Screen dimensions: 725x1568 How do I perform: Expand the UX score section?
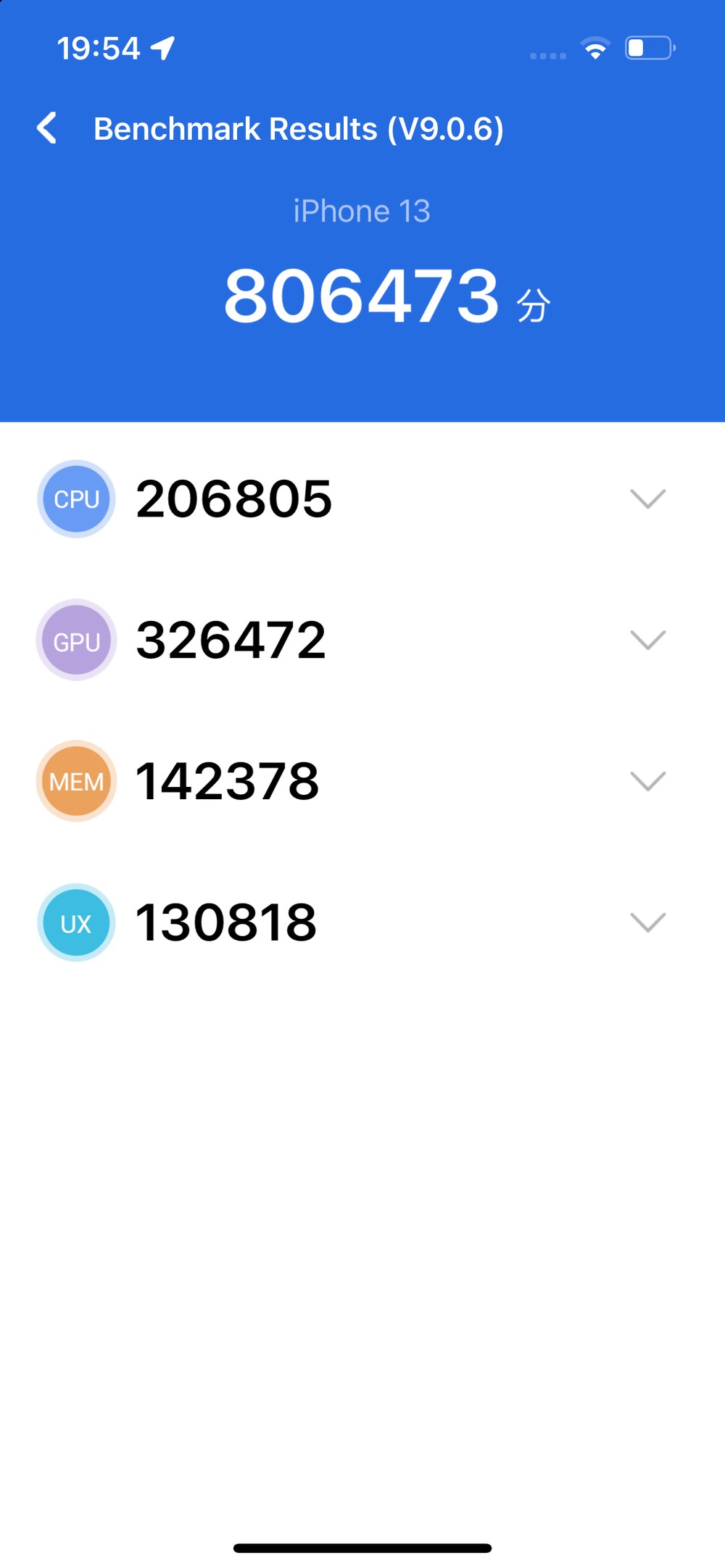coord(647,922)
